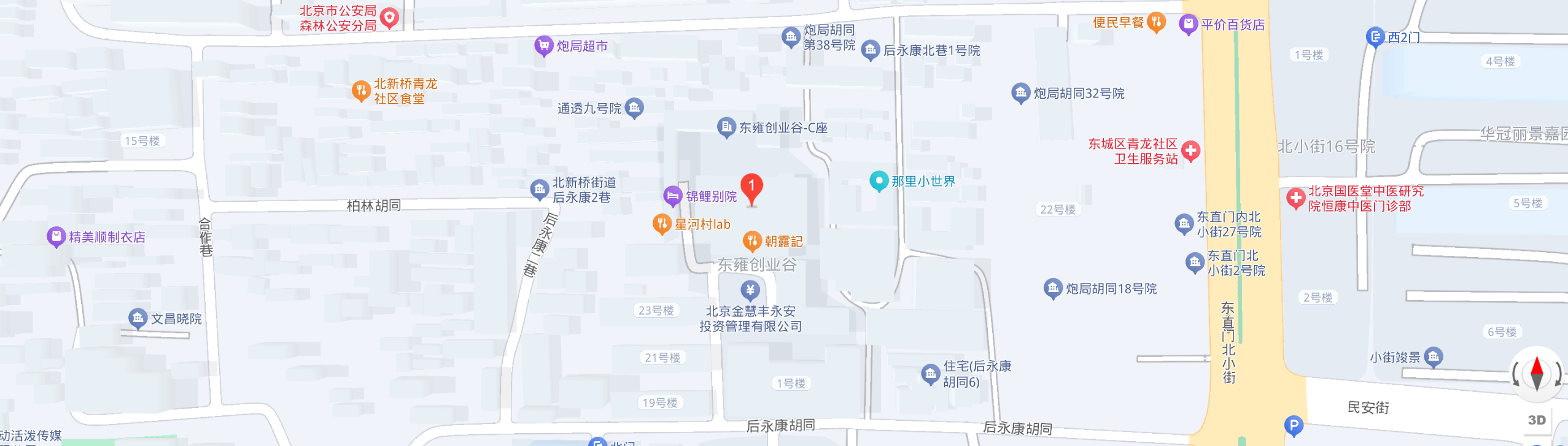This screenshot has height=446, width=1568.
Task: Open the 炮局超市 shop marker
Action: point(543,45)
